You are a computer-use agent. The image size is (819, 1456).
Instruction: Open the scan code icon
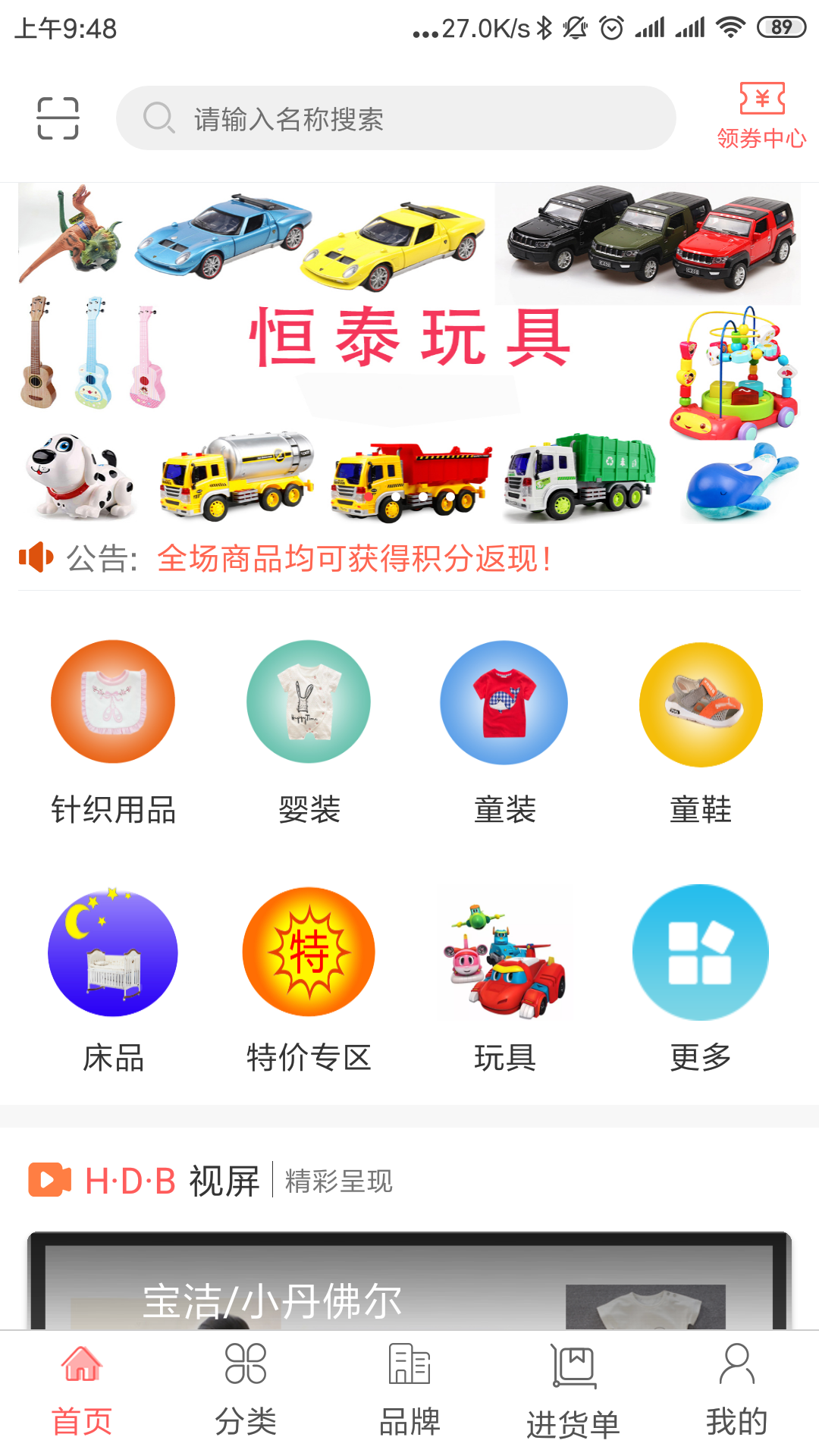[58, 118]
